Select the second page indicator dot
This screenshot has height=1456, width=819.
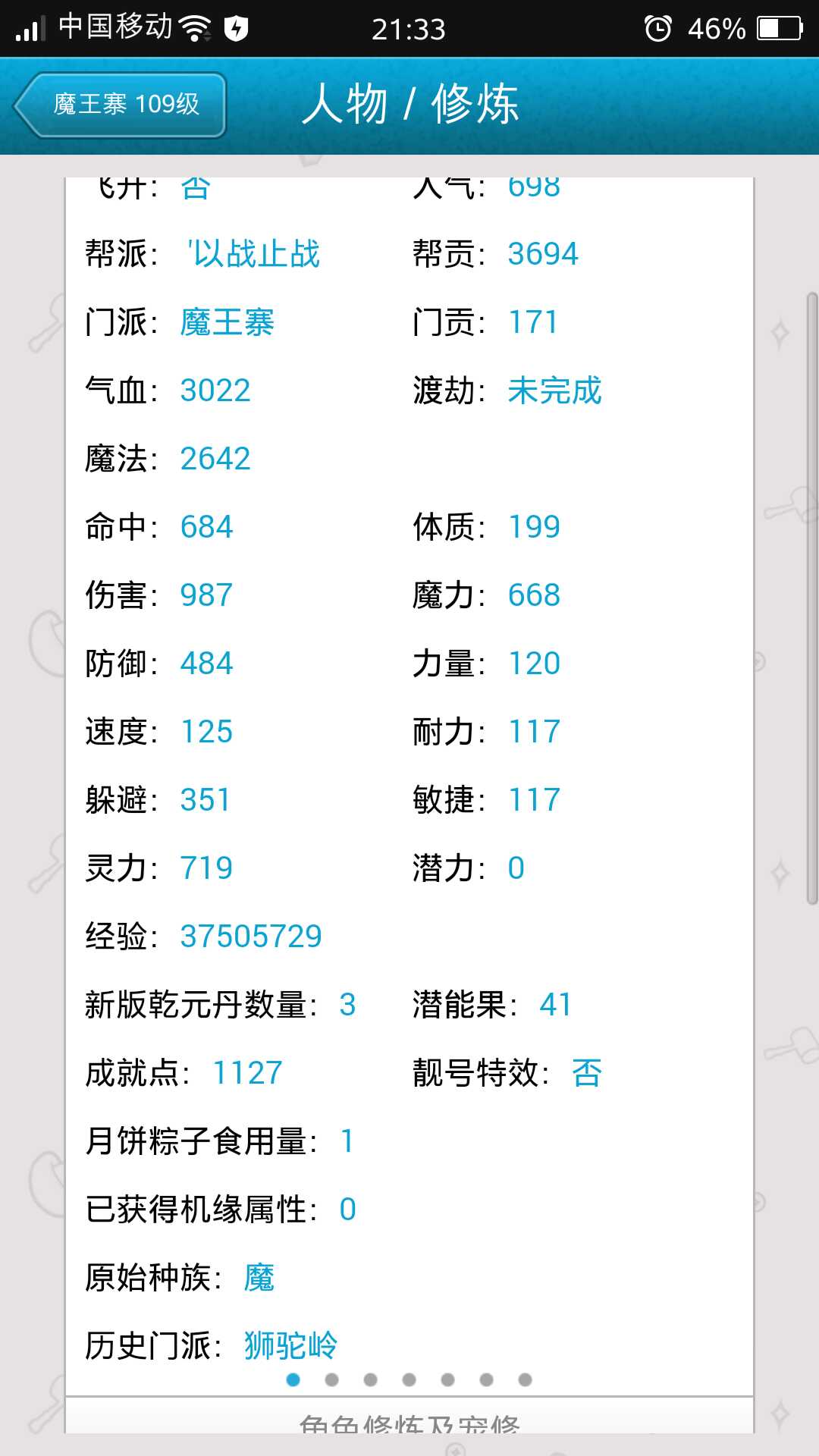331,1379
